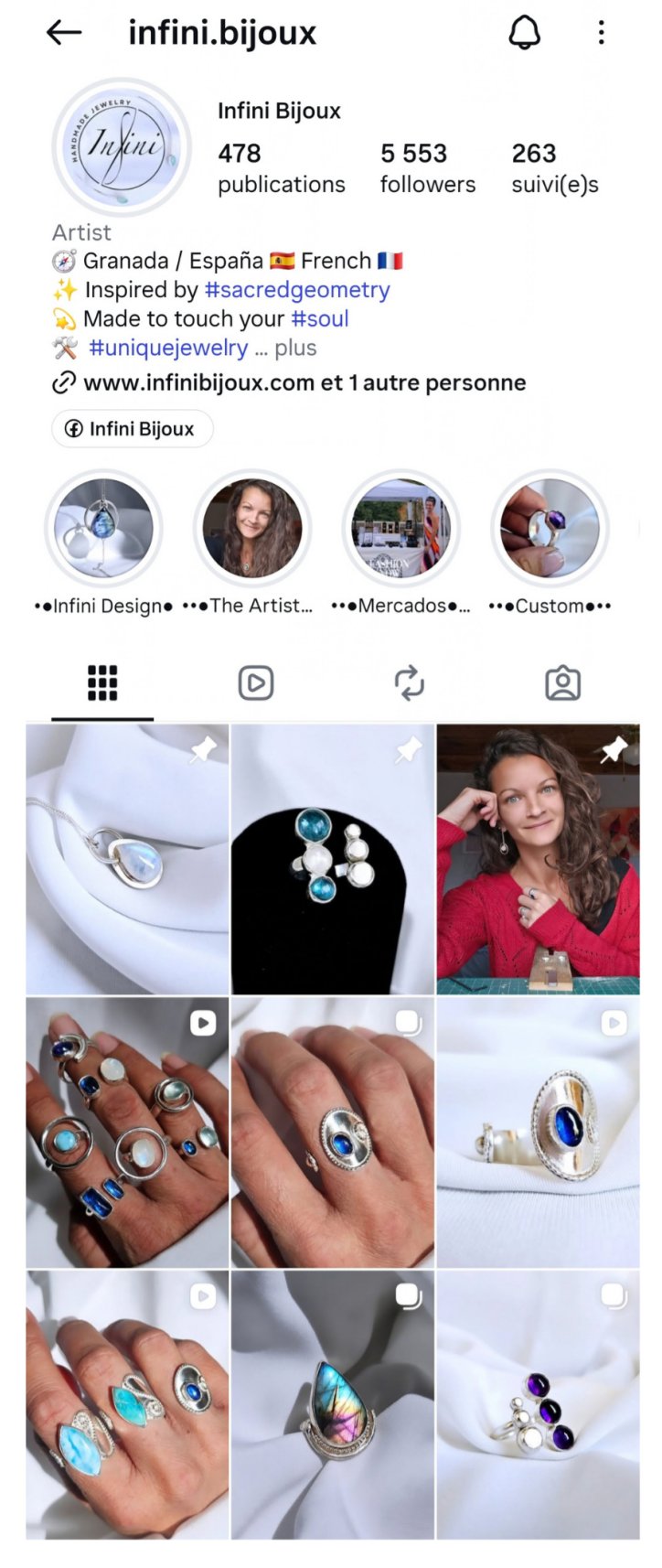The width and height of the screenshot is (662, 1568).
Task: Open the #soul hashtag
Action: point(320,319)
